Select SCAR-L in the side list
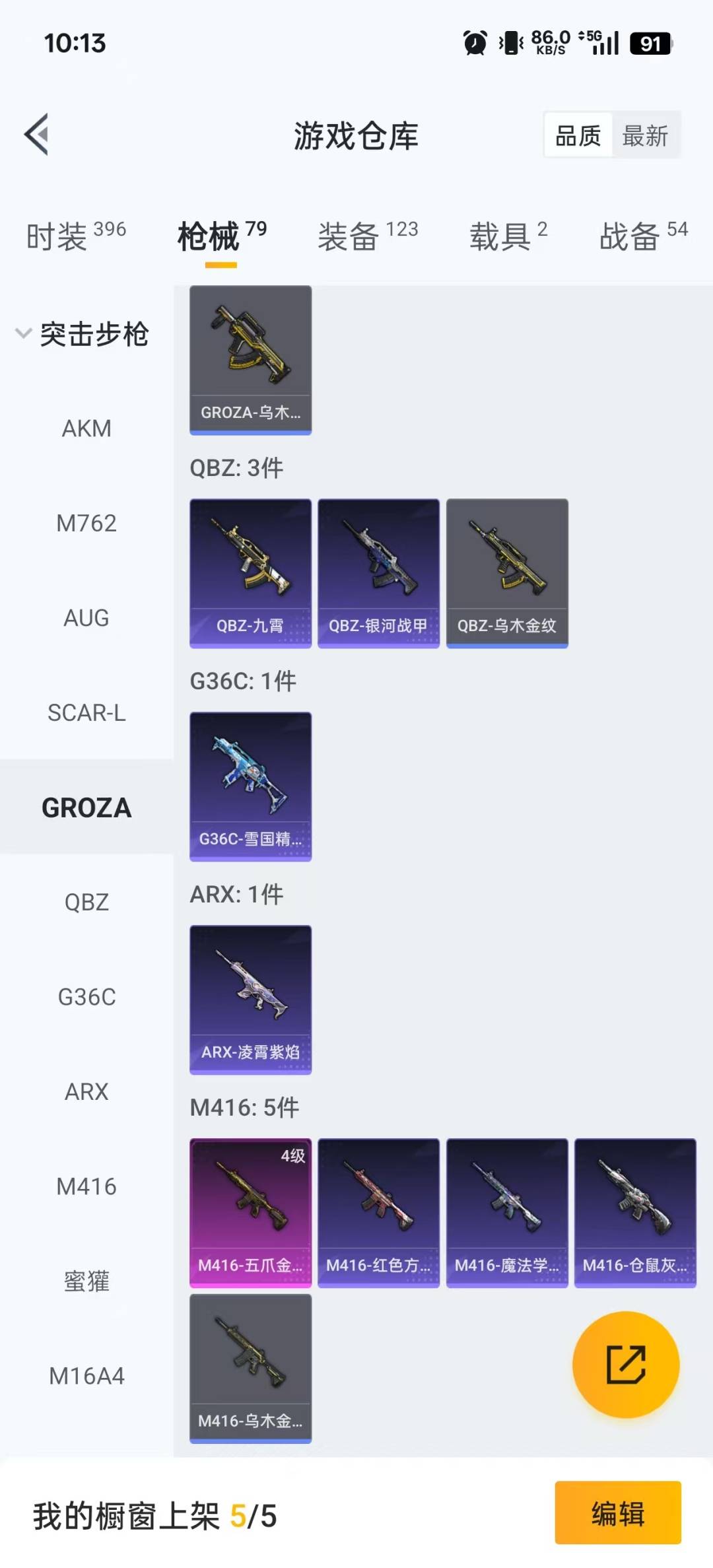This screenshot has height=1568, width=713. 86,713
